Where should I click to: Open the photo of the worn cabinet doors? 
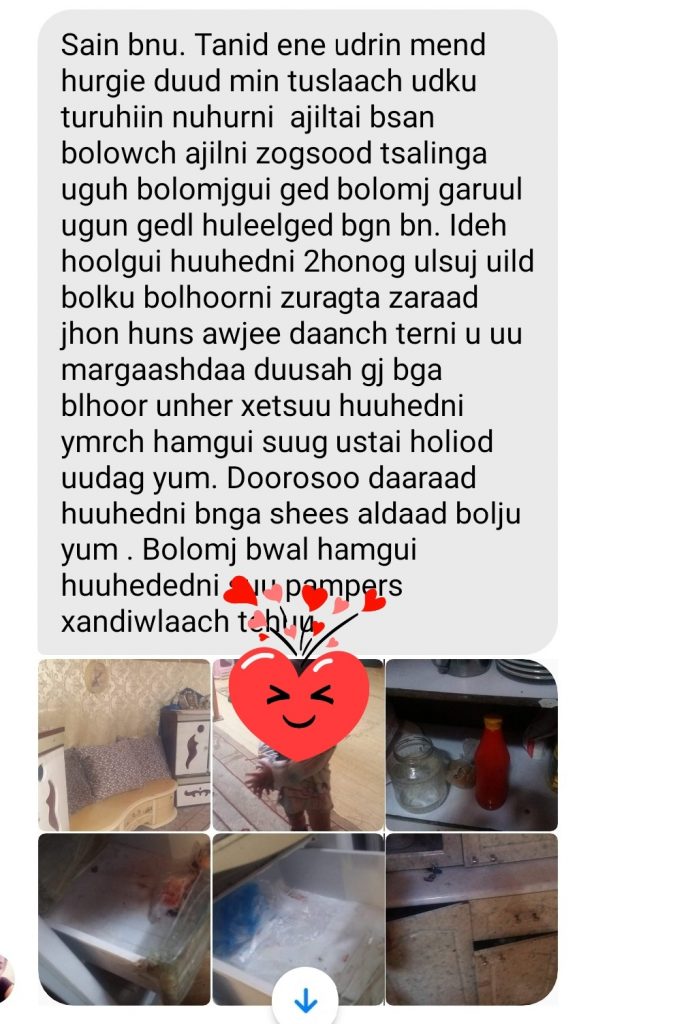(472, 919)
